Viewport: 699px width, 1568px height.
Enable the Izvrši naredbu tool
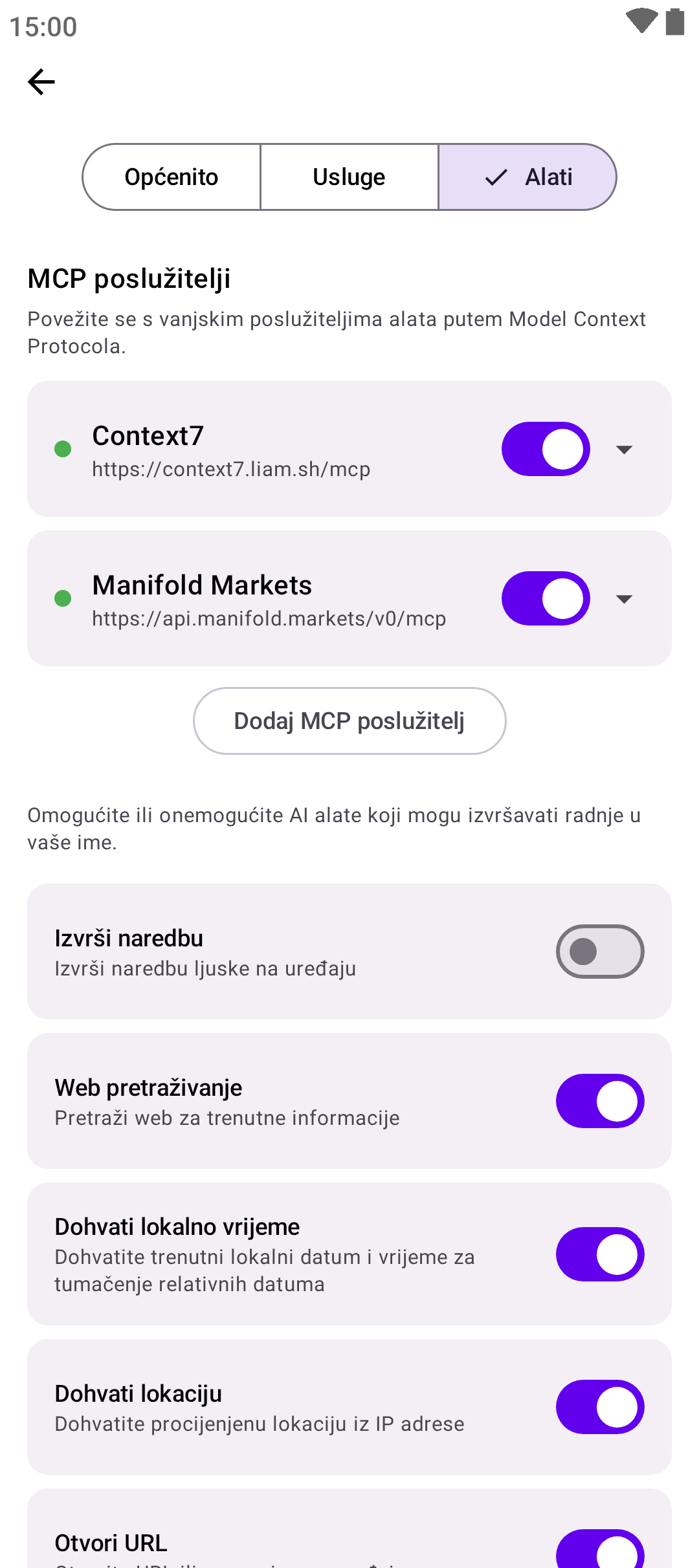600,952
